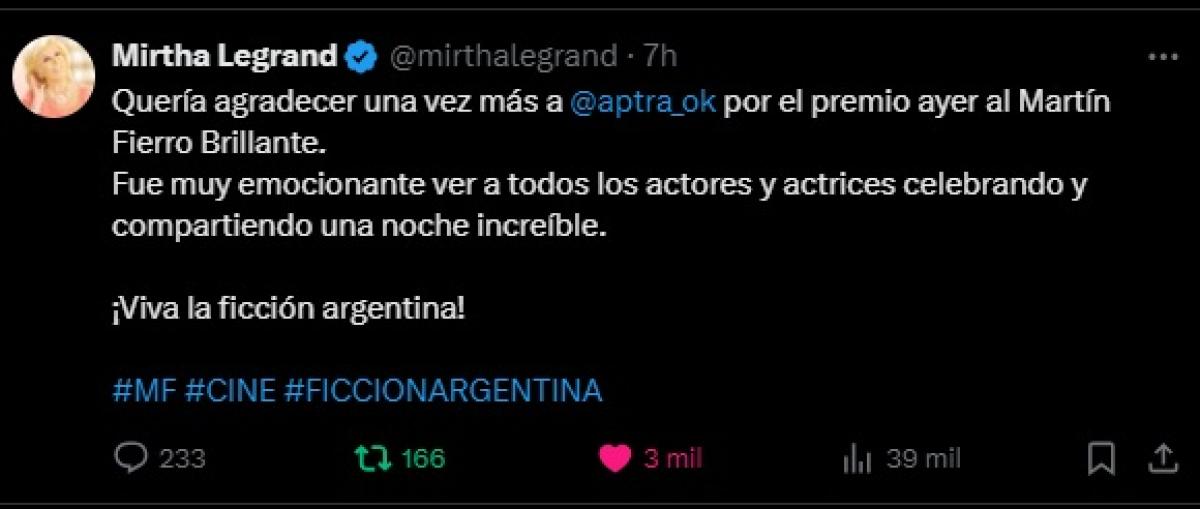This screenshot has width=1200, height=509.
Task: Open the #FICCIONARGENTINA hashtag
Action: click(x=443, y=390)
